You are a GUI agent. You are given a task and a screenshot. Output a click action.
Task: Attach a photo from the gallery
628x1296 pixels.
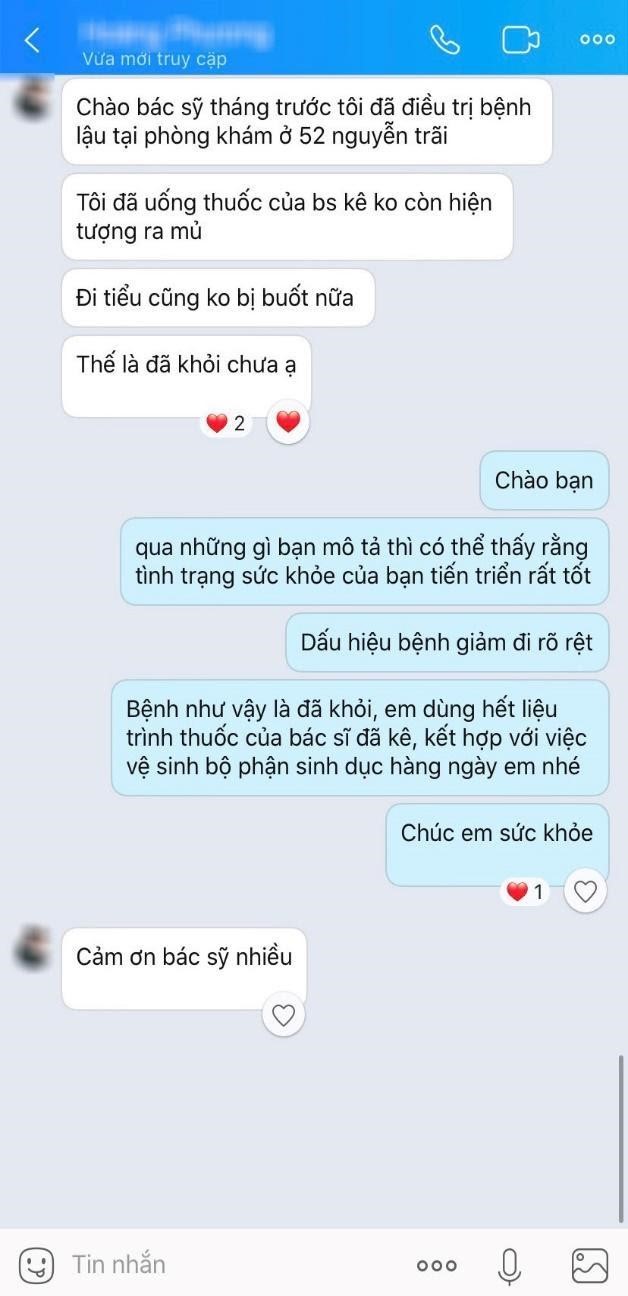[x=590, y=1265]
